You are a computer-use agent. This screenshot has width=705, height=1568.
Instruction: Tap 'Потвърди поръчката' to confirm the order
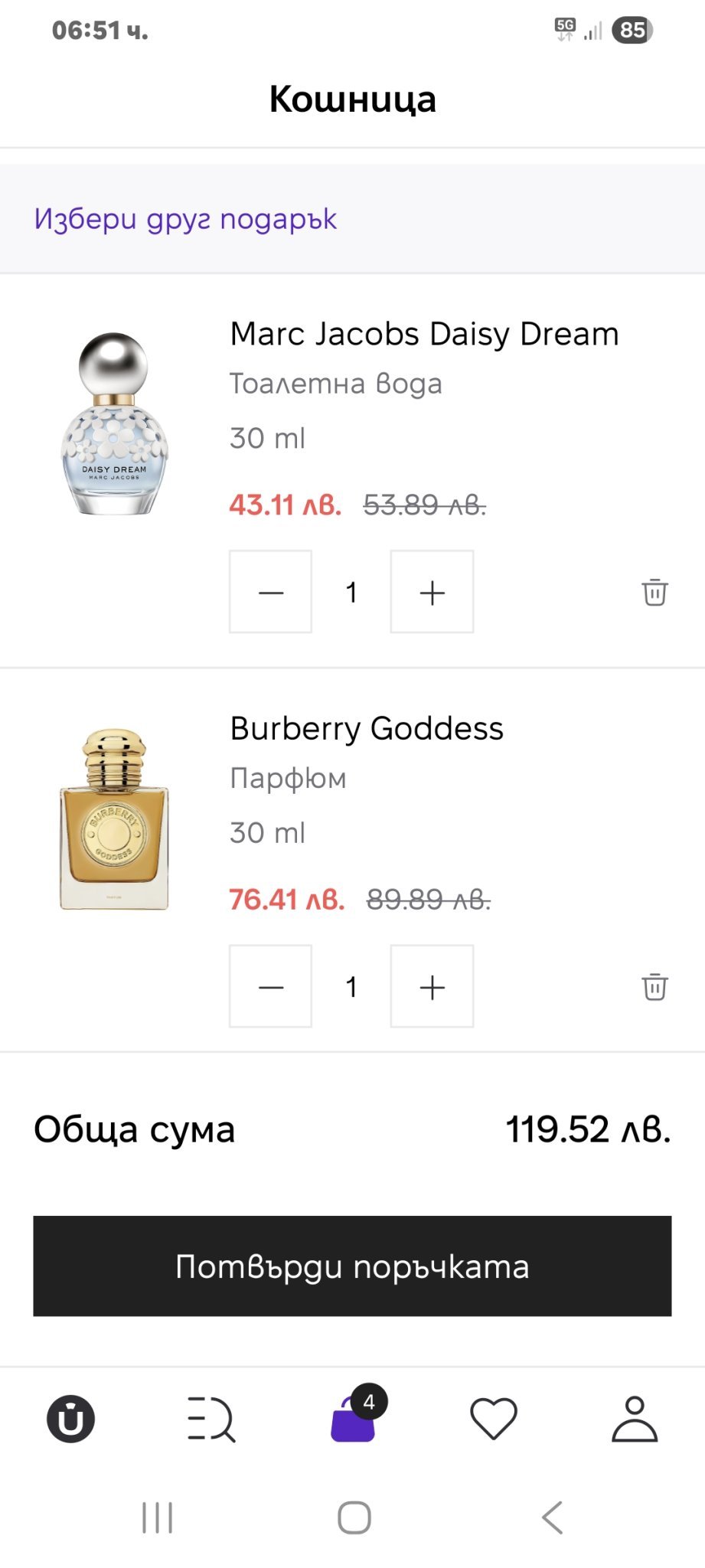click(352, 1266)
